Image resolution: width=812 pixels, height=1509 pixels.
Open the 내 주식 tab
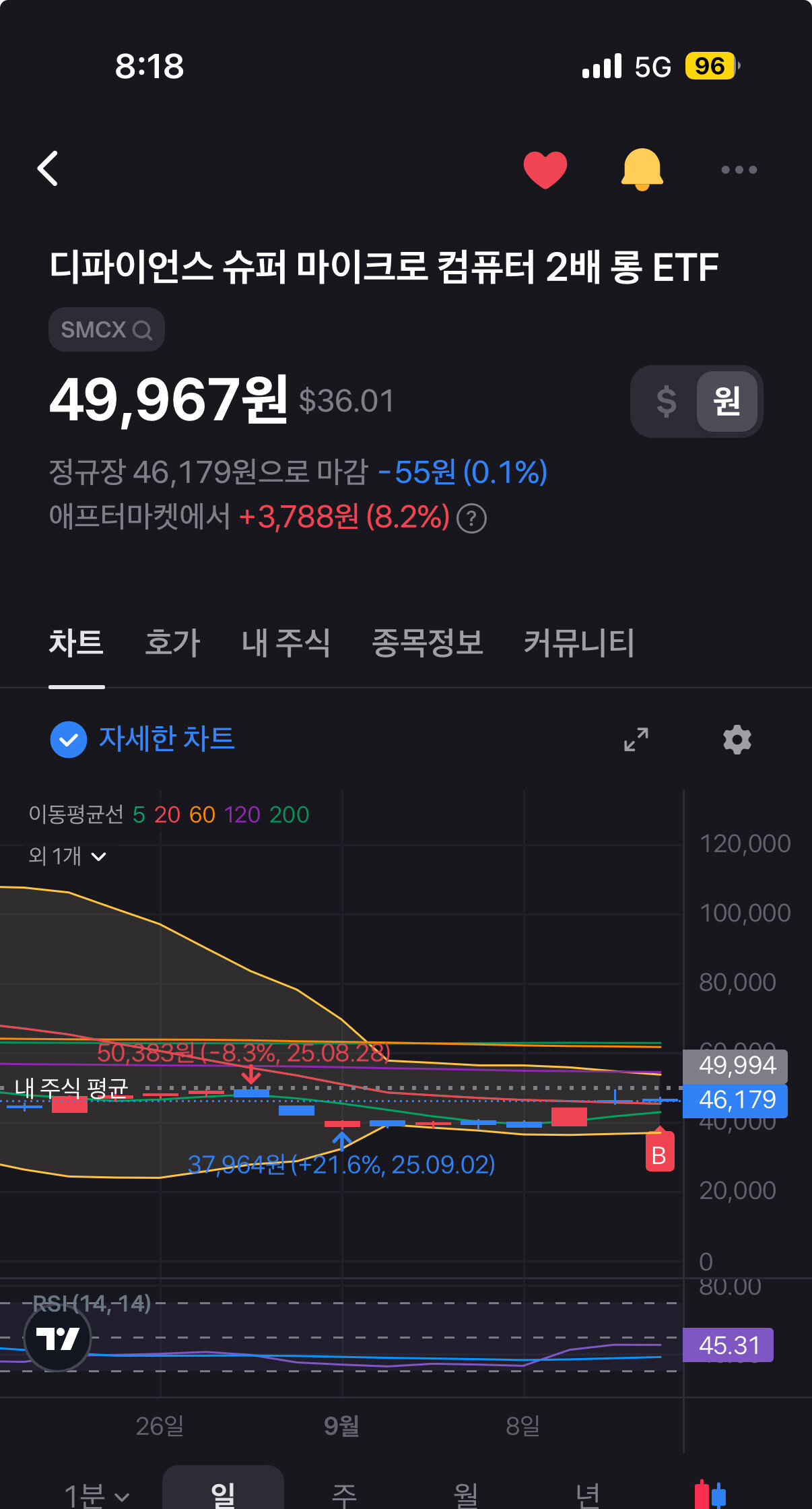coord(285,643)
